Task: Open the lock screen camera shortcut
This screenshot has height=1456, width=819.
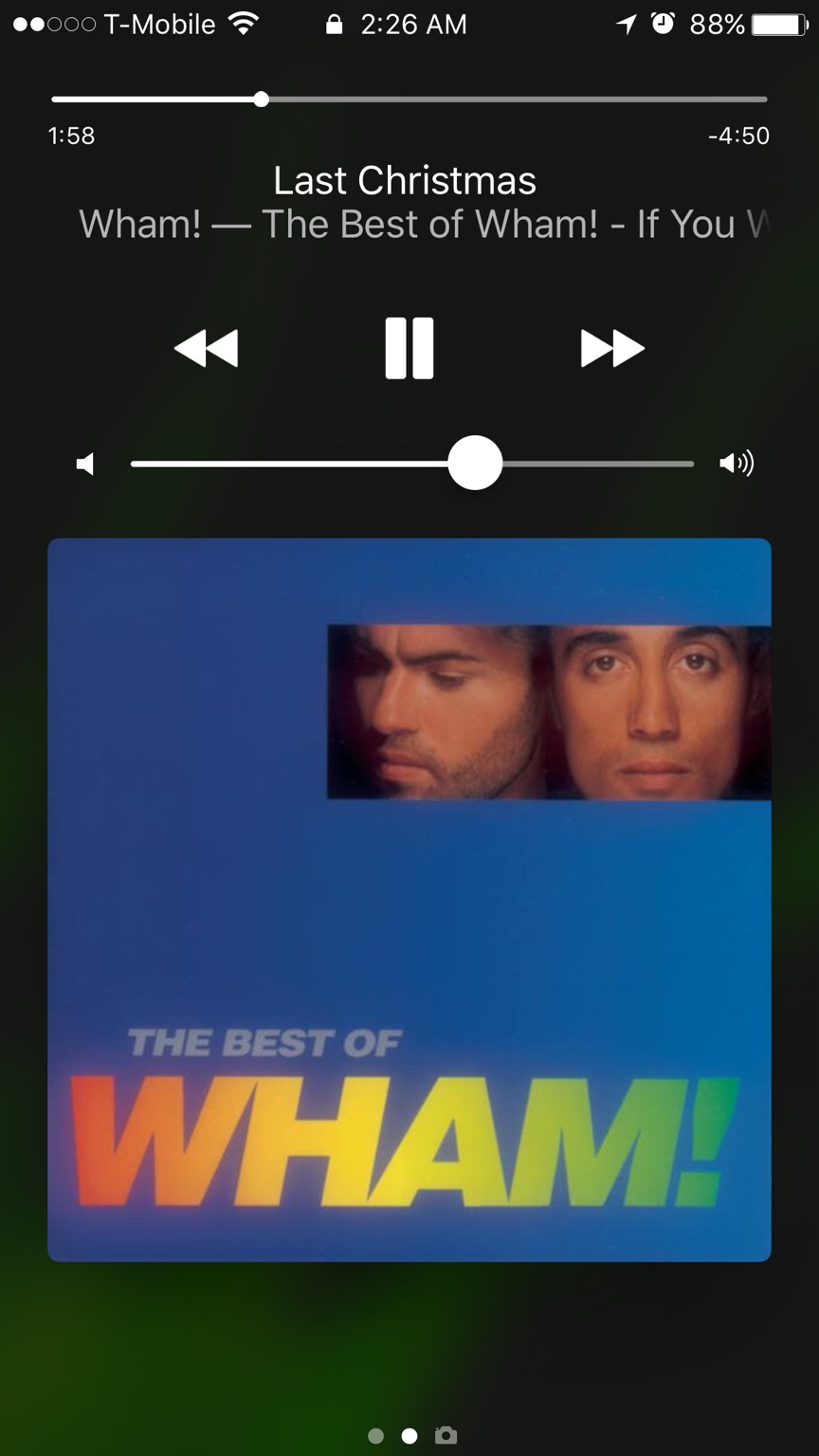Action: pyautogui.click(x=446, y=1435)
